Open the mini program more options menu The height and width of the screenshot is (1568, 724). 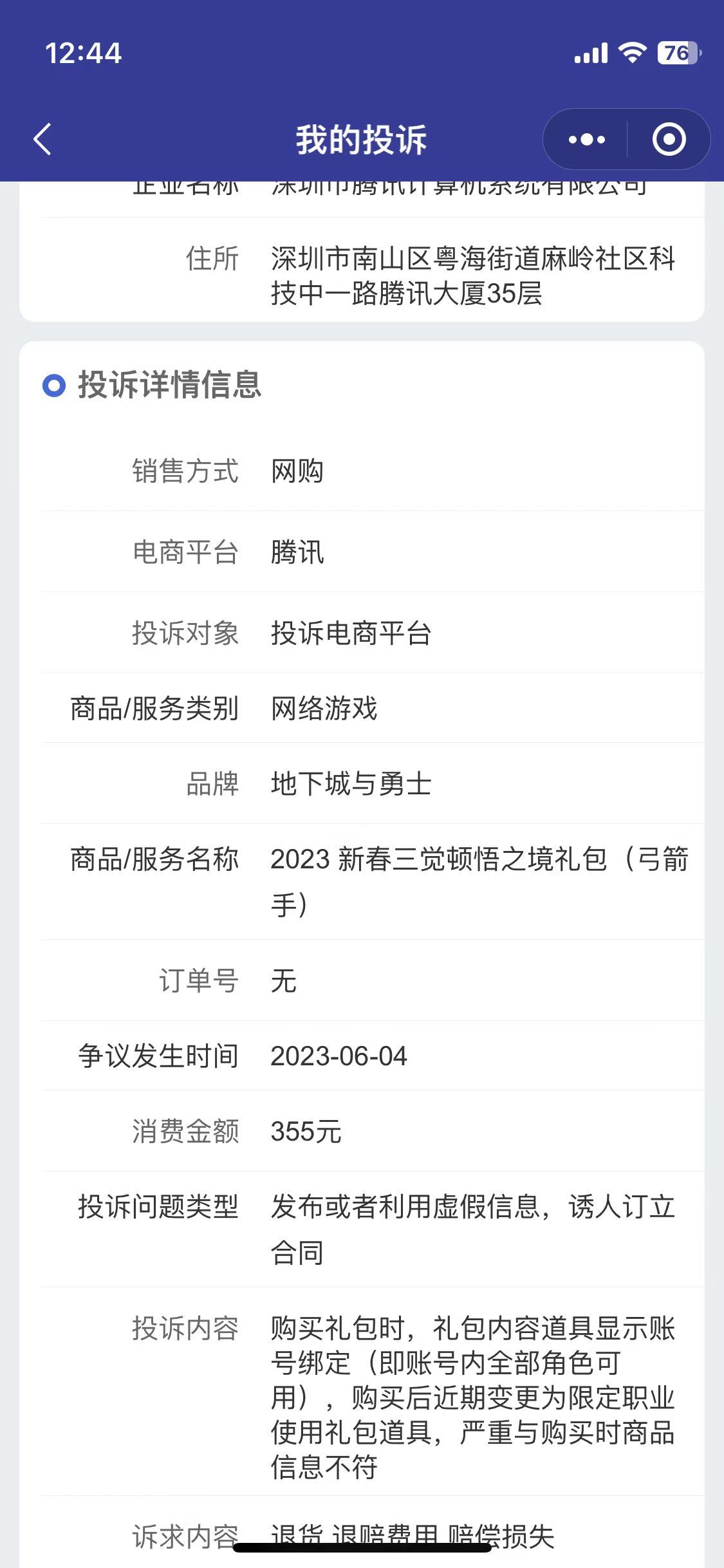(x=586, y=139)
